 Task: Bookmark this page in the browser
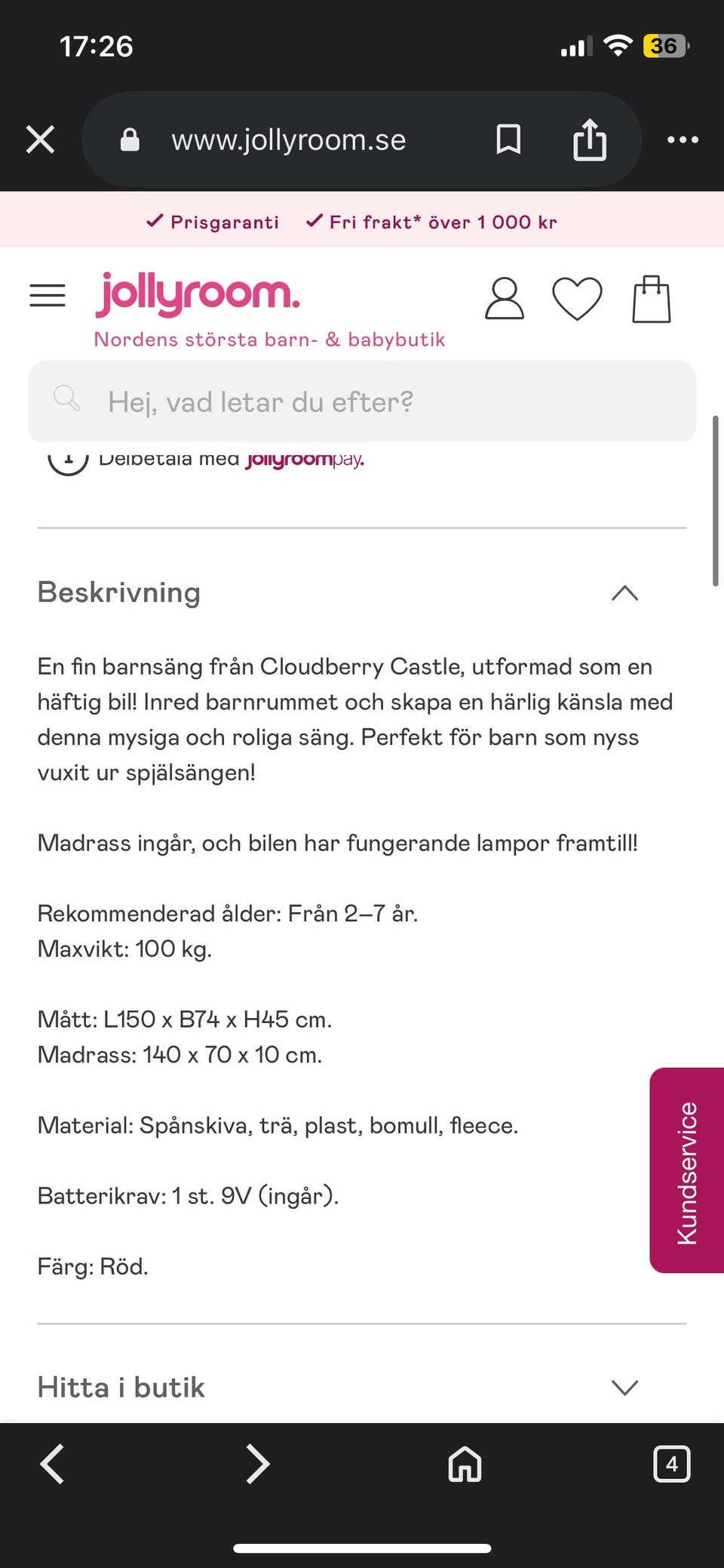click(508, 140)
